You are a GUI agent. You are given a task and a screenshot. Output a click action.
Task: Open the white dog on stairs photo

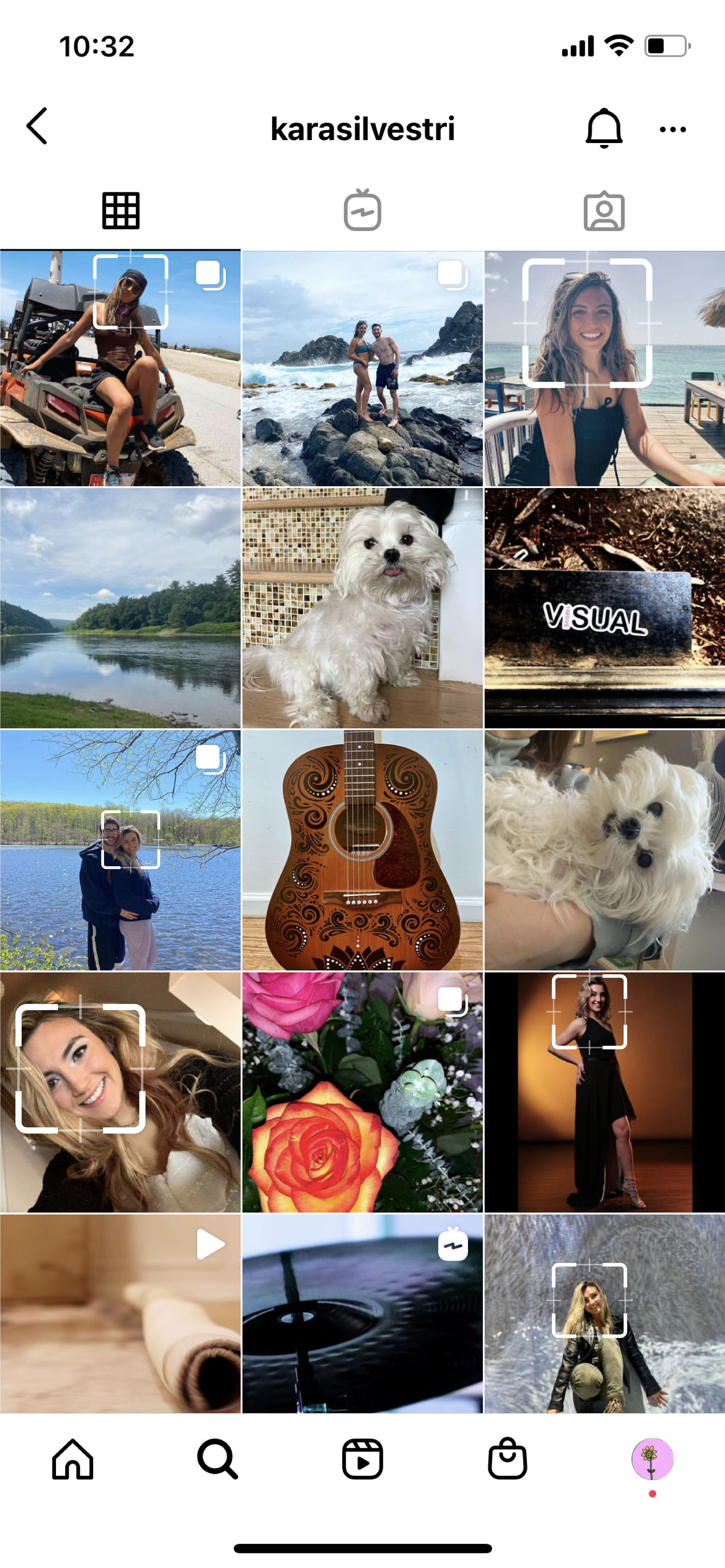pos(362,608)
